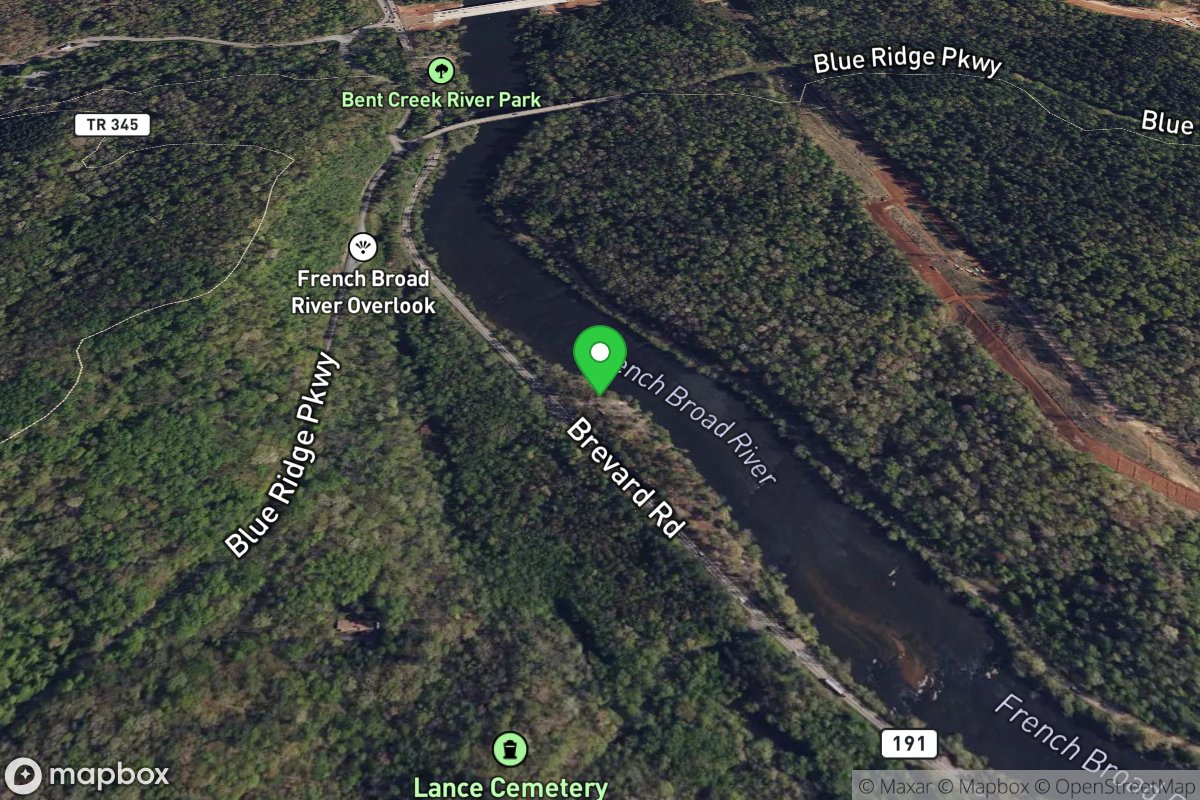Open the Lance Cemetery map marker

coord(510,748)
